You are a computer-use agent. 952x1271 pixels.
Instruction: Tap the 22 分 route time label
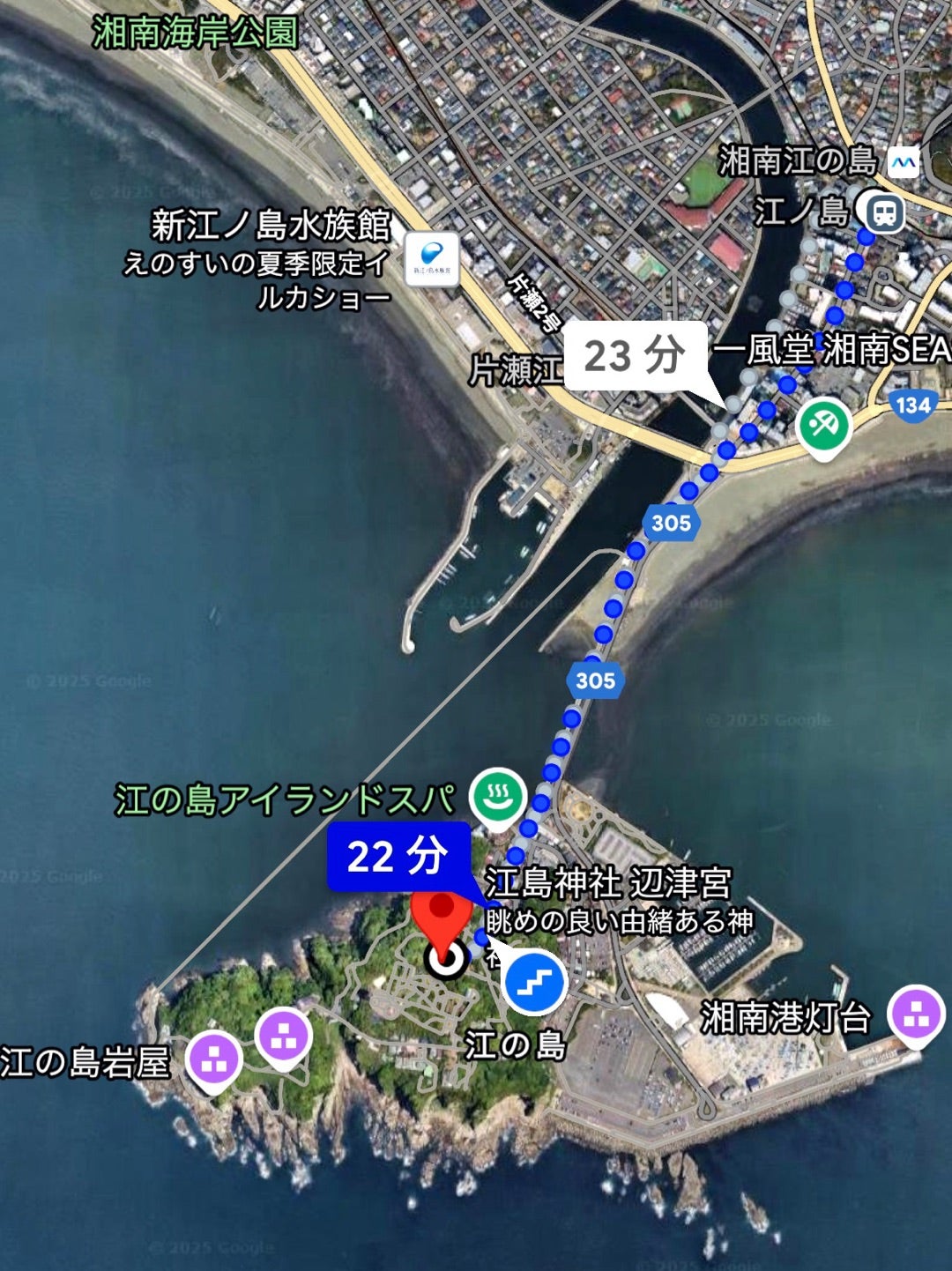coord(398,857)
